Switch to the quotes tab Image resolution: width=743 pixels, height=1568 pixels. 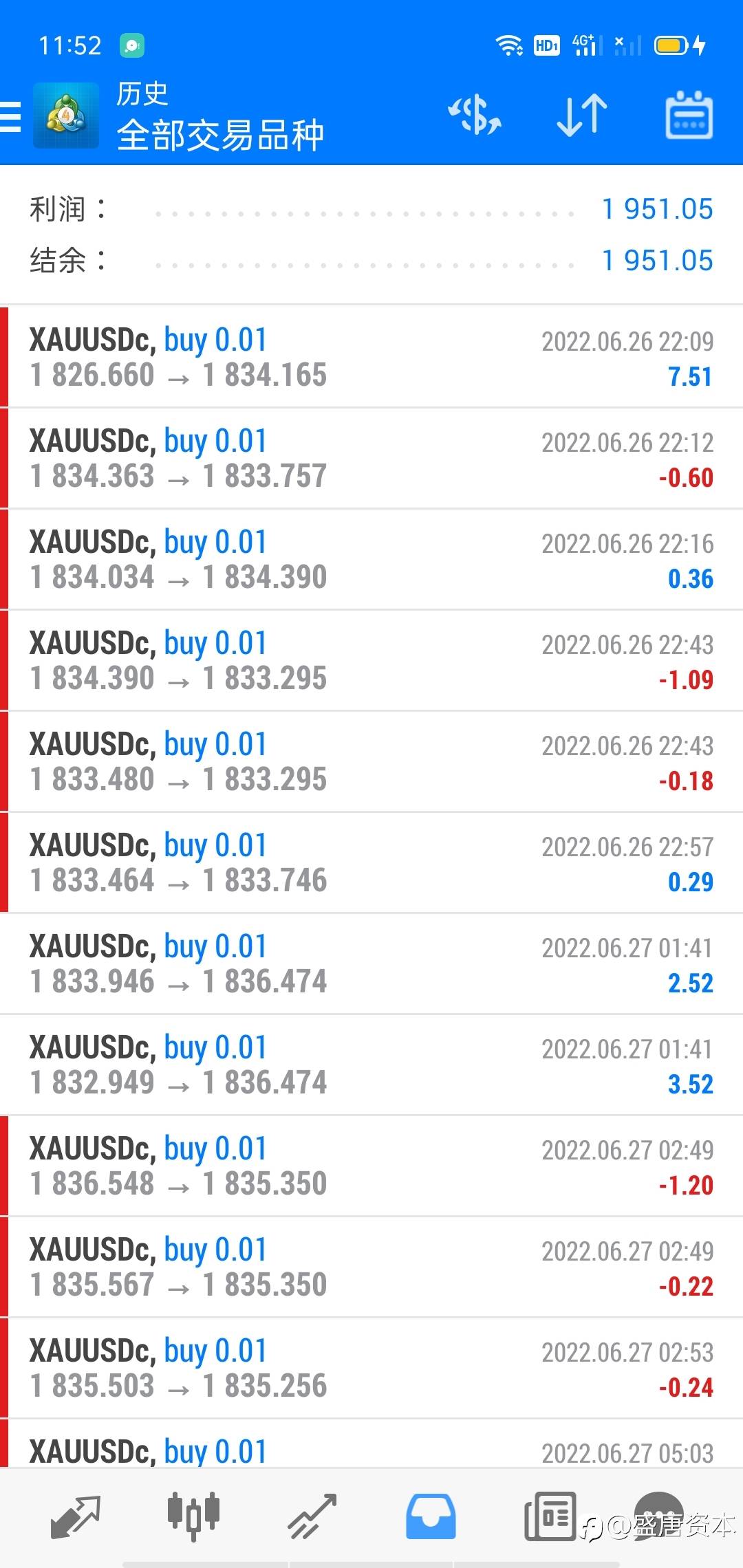(76, 1516)
